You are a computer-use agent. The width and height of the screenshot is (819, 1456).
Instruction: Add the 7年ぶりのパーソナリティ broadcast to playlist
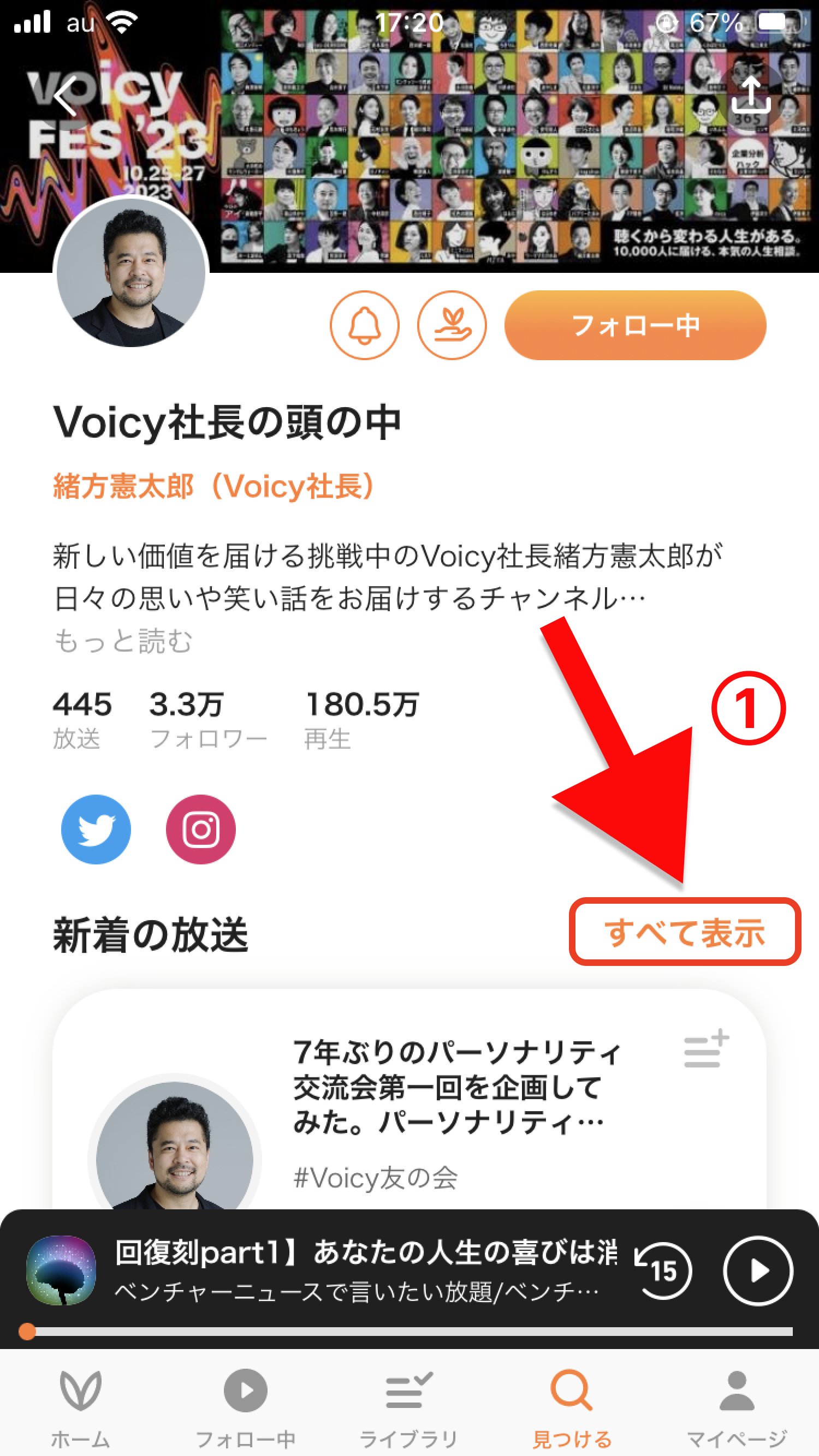[x=707, y=1049]
